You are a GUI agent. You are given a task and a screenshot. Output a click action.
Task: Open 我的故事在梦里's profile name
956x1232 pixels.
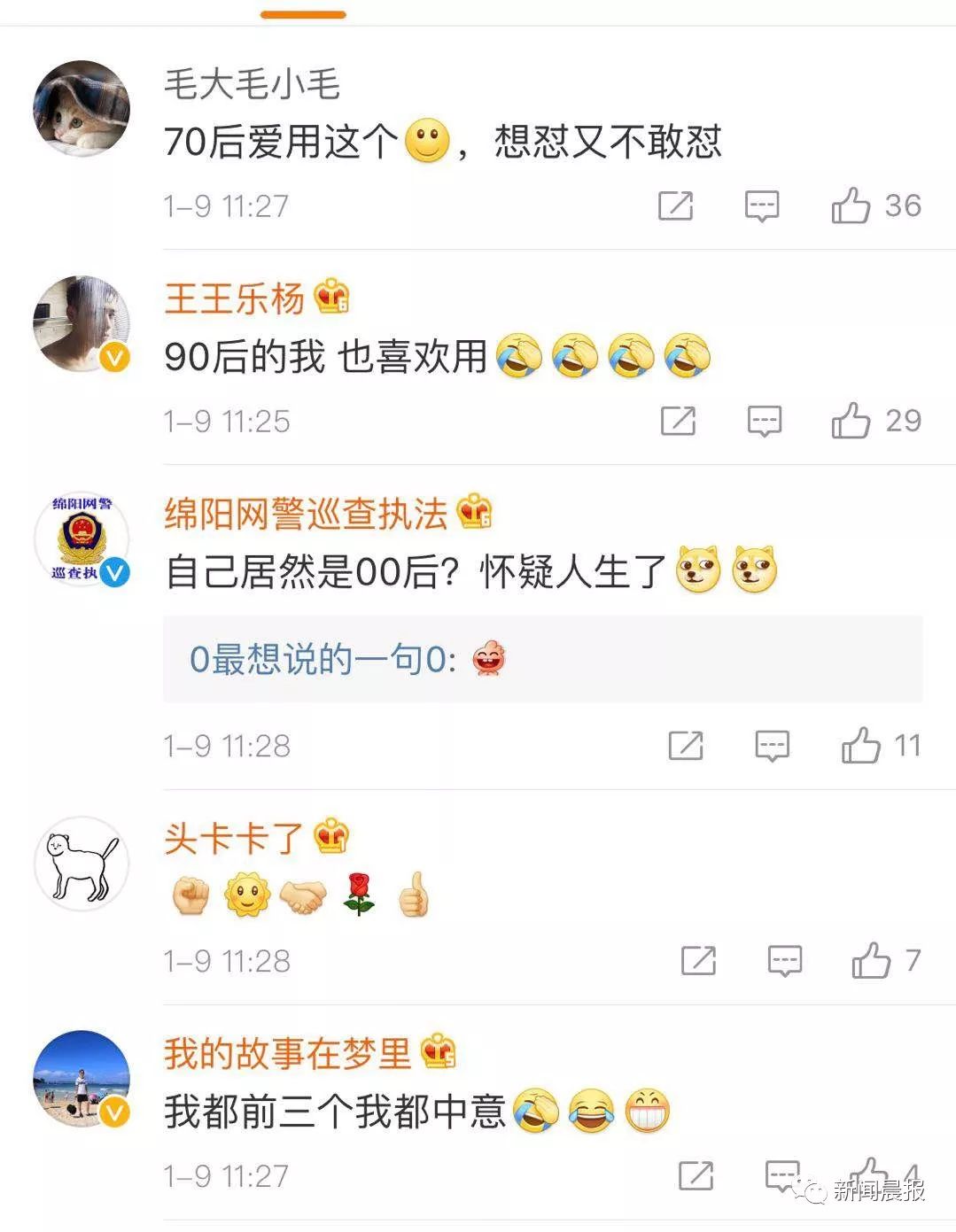288,1054
